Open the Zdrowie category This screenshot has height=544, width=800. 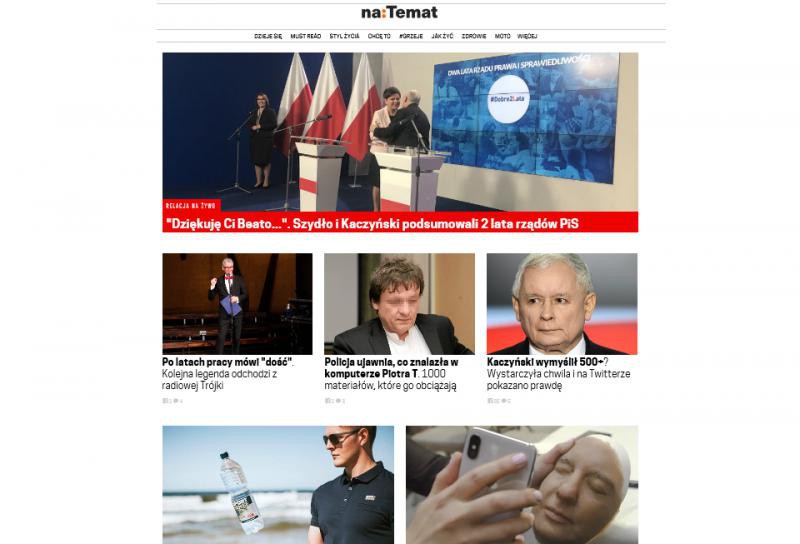coord(474,36)
